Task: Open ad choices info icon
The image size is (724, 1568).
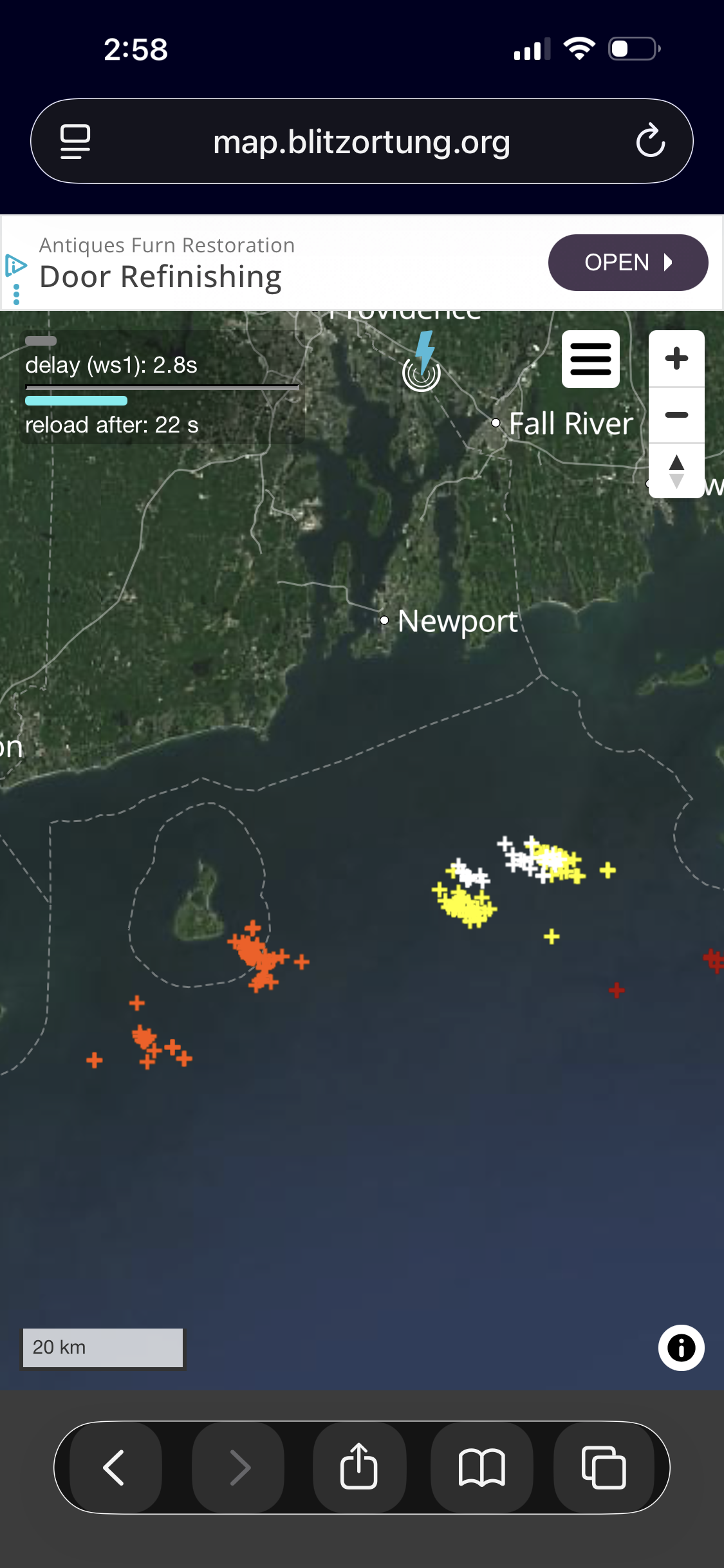Action: (x=15, y=265)
